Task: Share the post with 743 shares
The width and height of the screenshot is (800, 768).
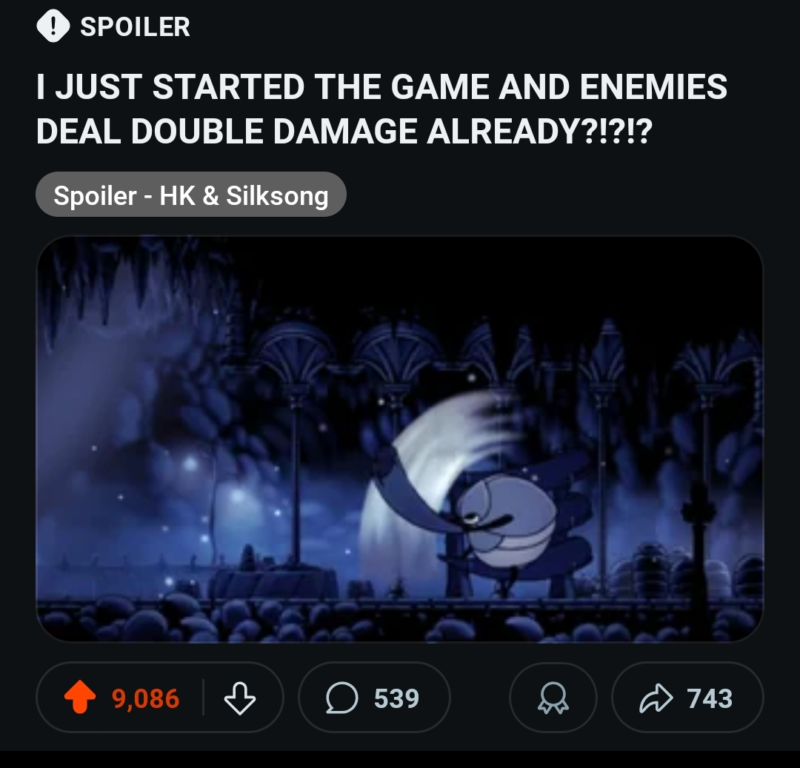Action: pos(686,698)
